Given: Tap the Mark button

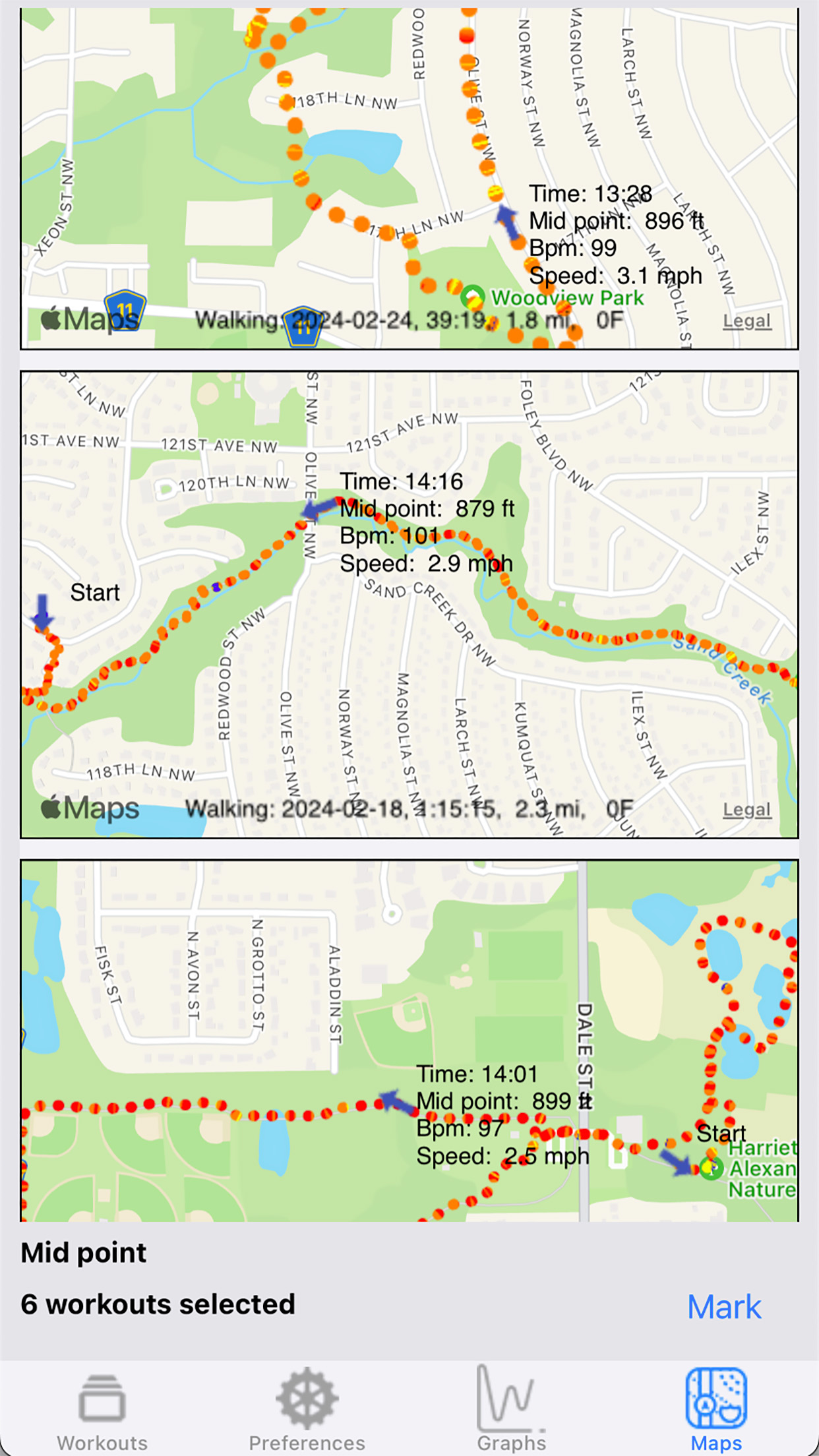Looking at the screenshot, I should 723,1306.
